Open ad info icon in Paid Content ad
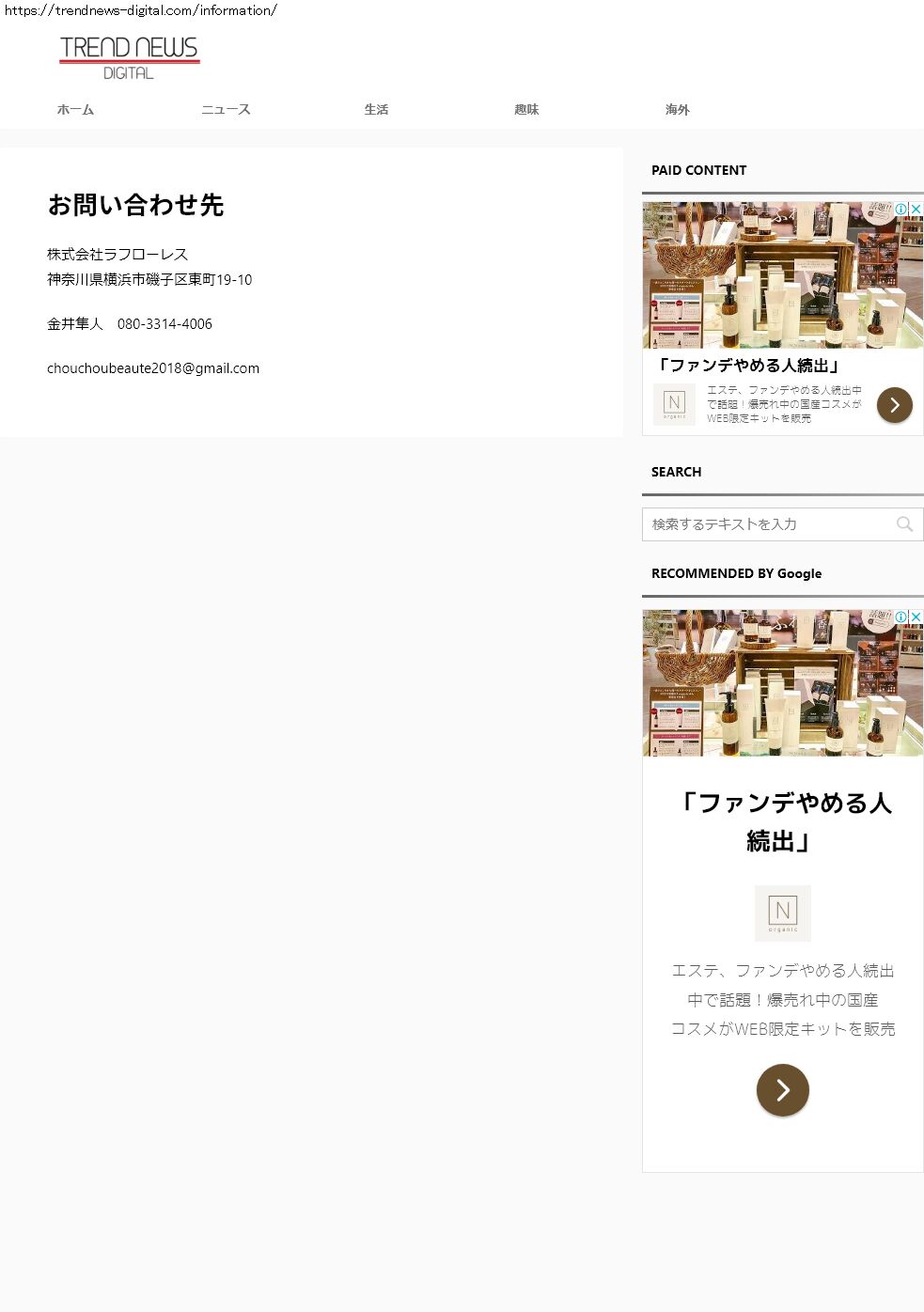924x1312 pixels. pyautogui.click(x=901, y=209)
